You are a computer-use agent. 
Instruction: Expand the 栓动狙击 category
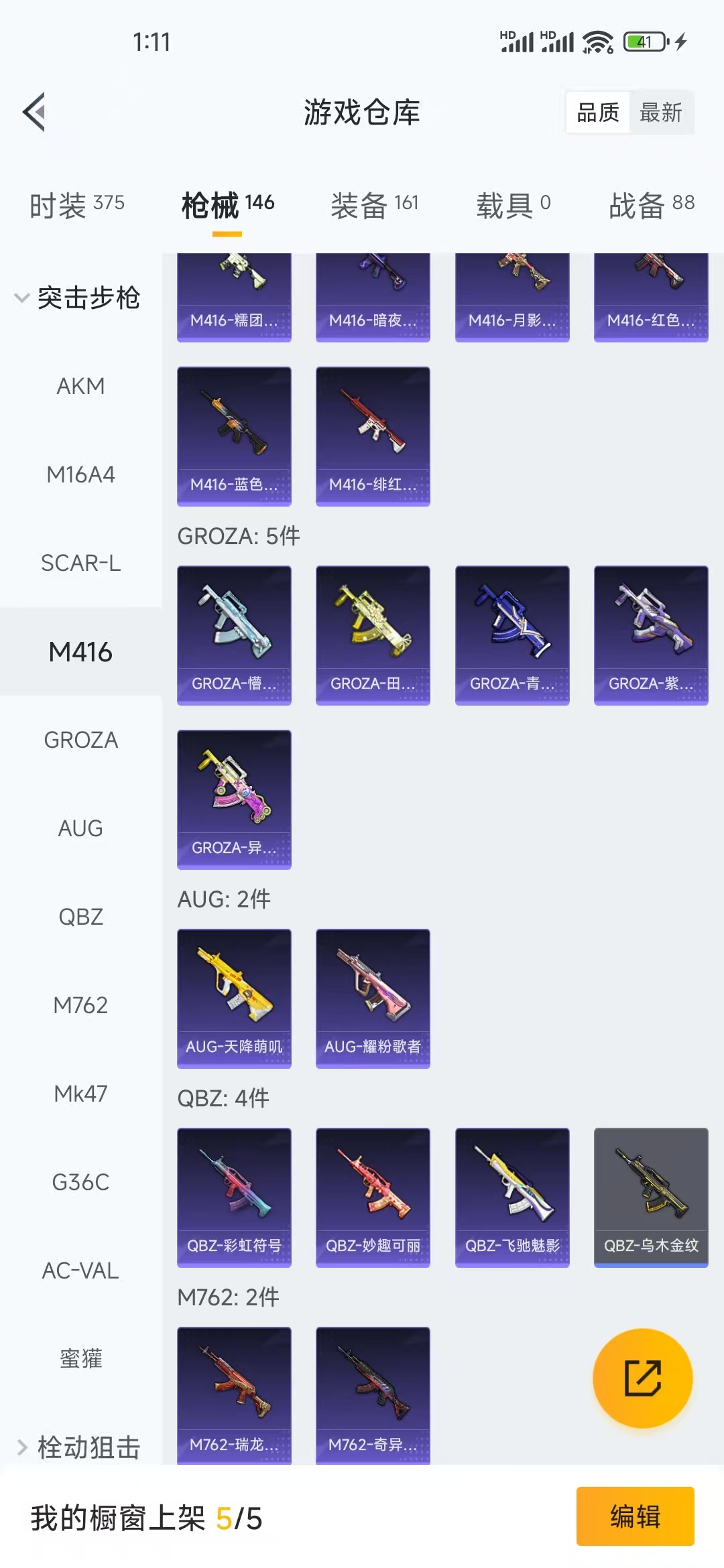coord(77,1447)
